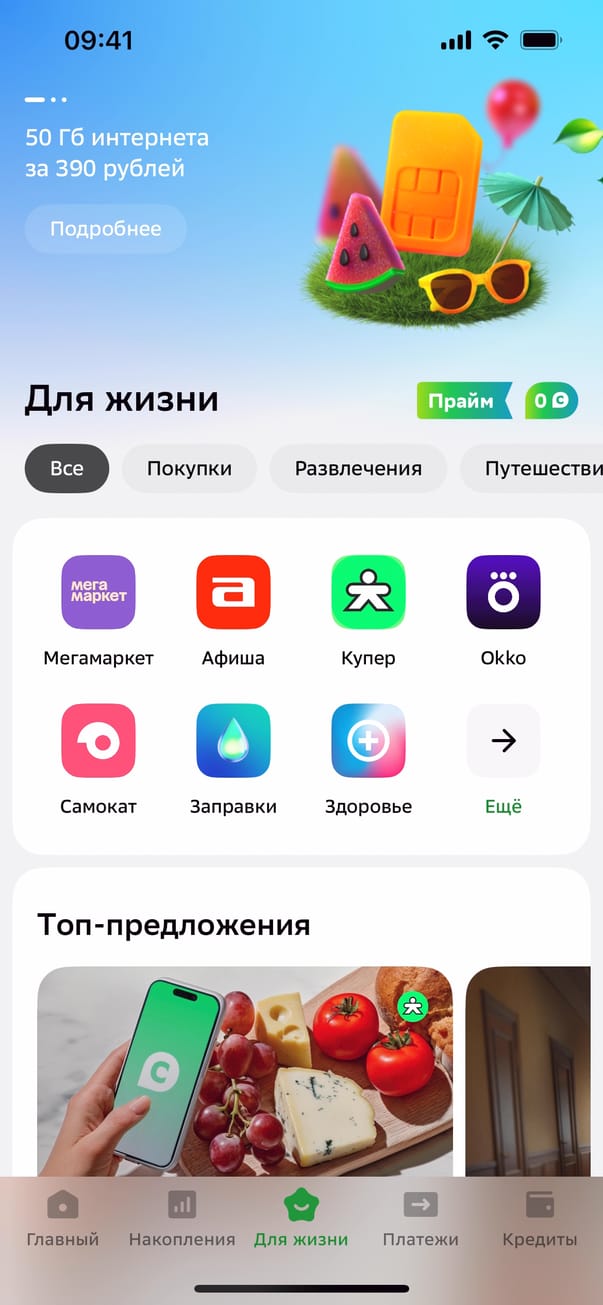Open Заправки fuel service
The width and height of the screenshot is (603, 1305).
point(233,759)
